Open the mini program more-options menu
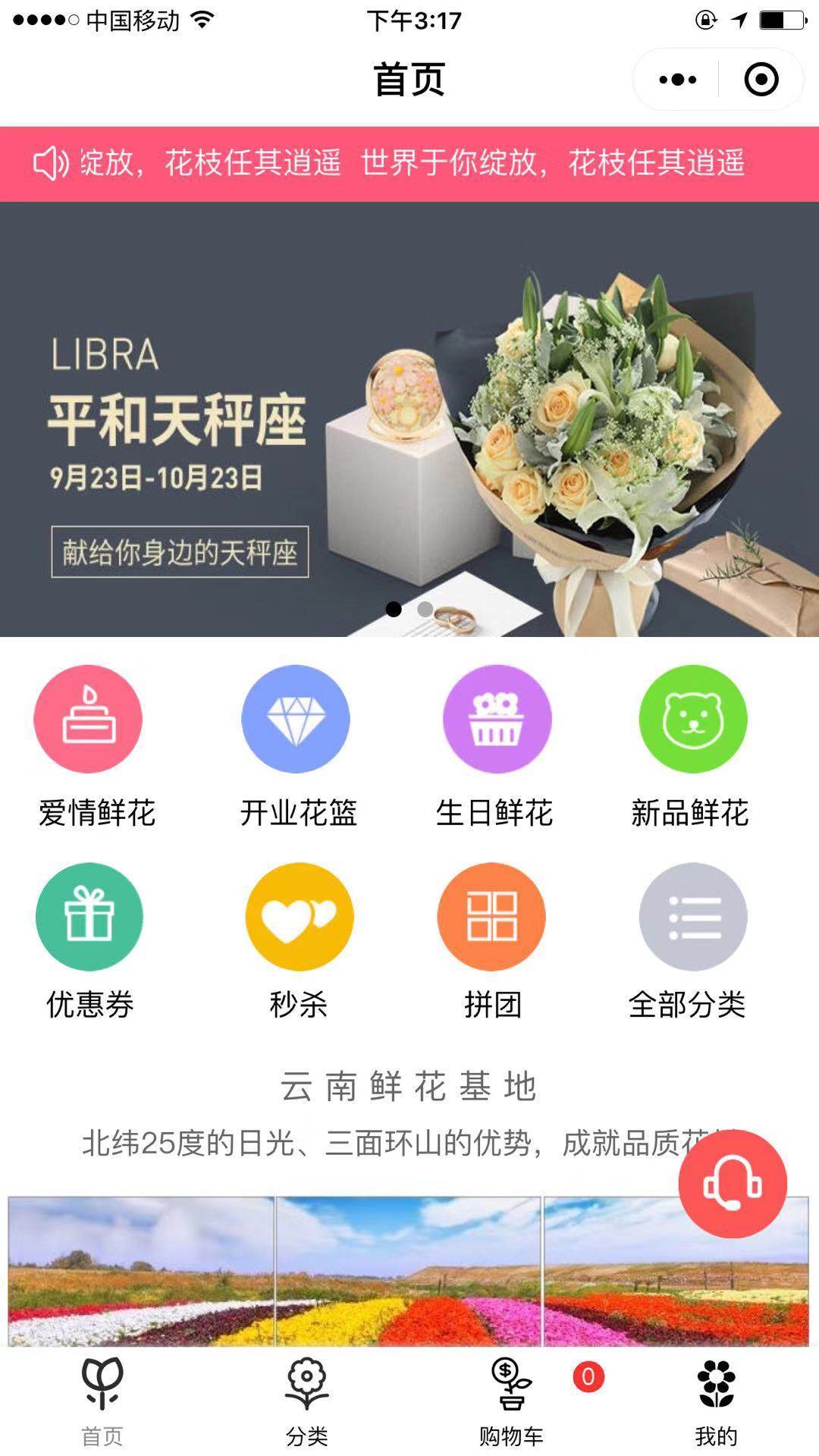819x1456 pixels. pyautogui.click(x=677, y=80)
